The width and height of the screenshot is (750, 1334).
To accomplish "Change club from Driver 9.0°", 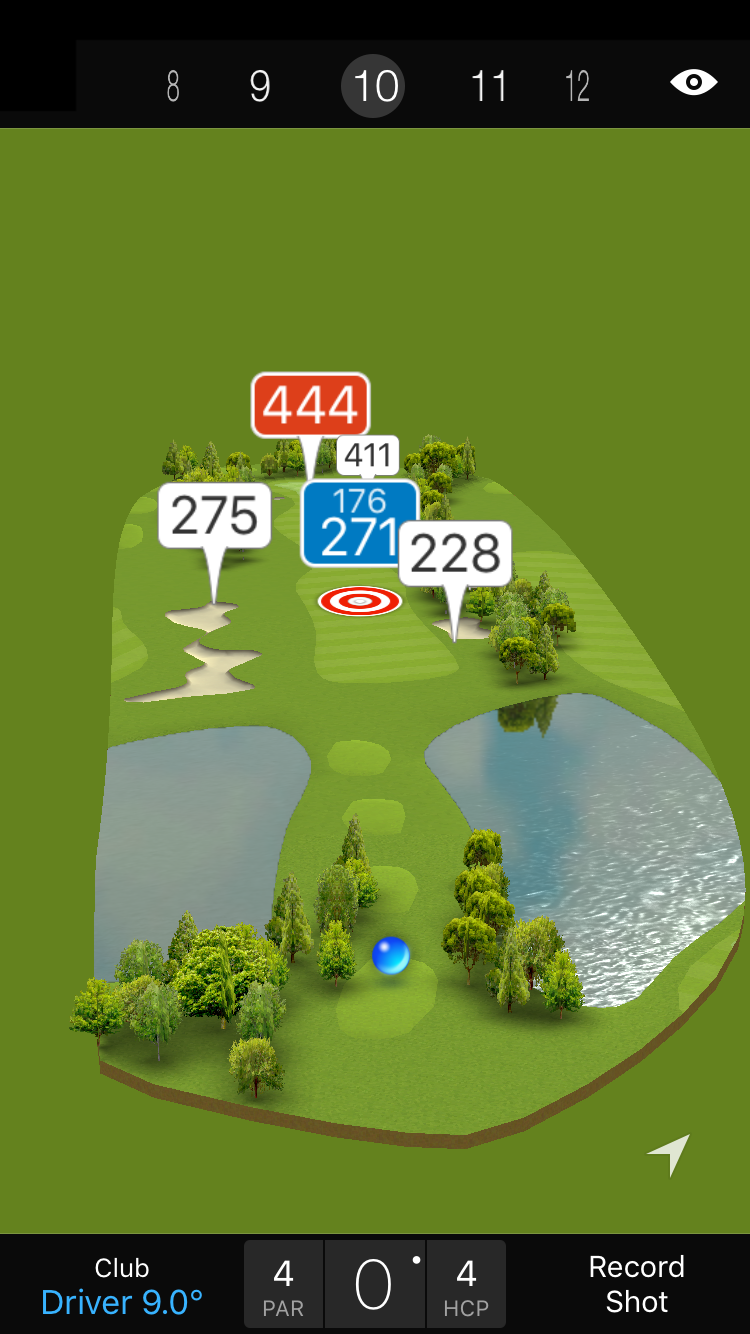I will 122,1286.
